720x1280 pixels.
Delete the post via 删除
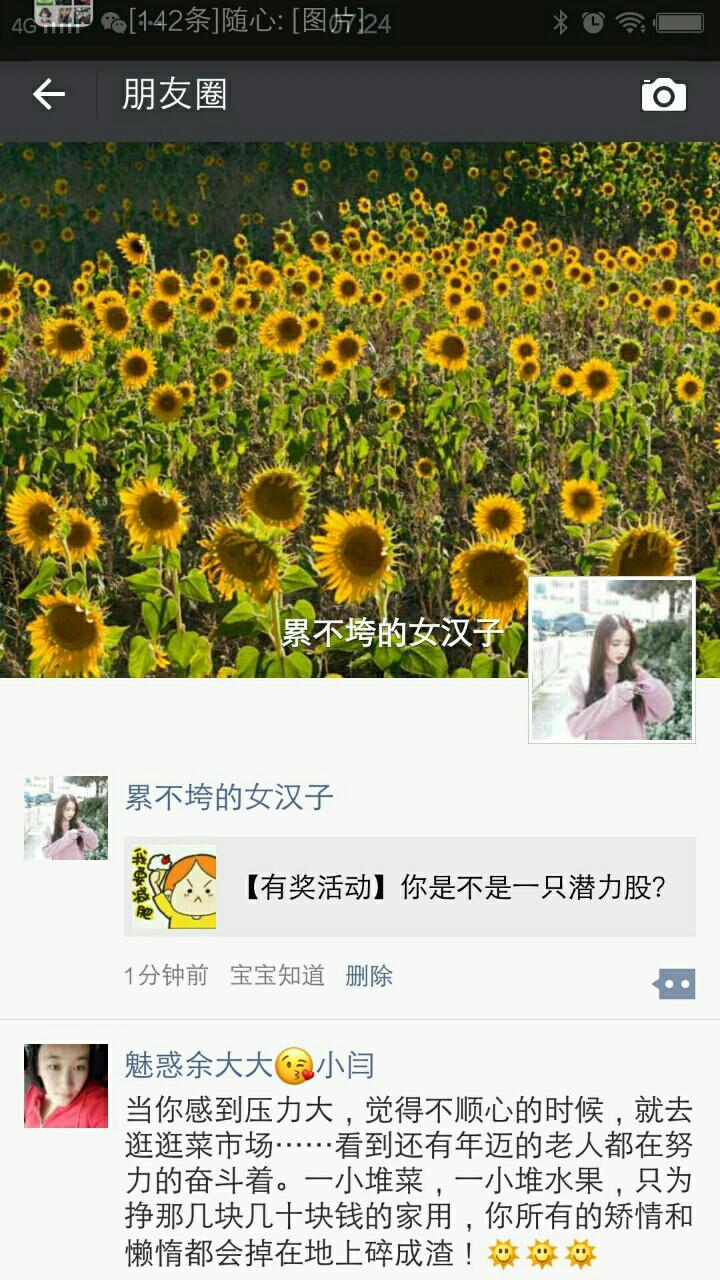pyautogui.click(x=369, y=976)
